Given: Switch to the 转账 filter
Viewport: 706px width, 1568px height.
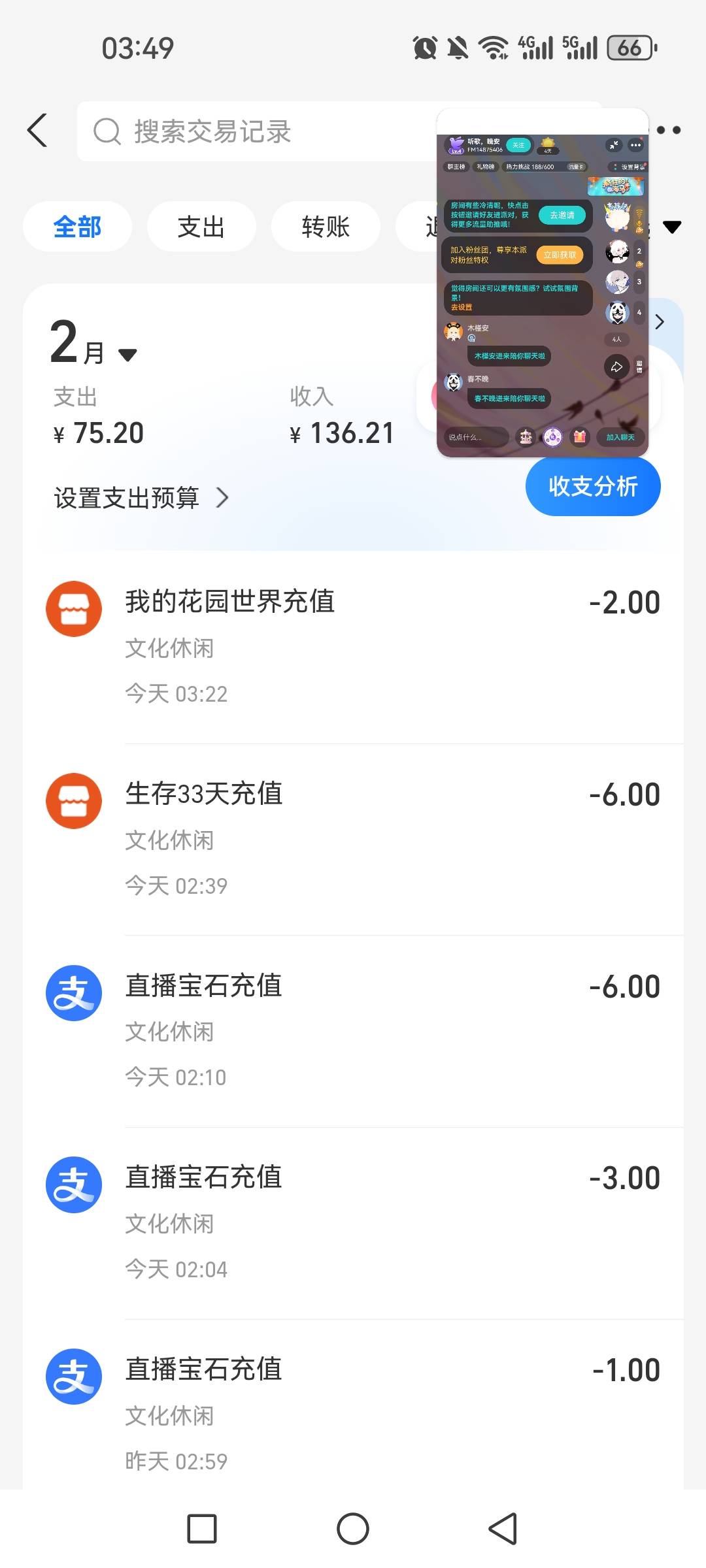Looking at the screenshot, I should [326, 227].
